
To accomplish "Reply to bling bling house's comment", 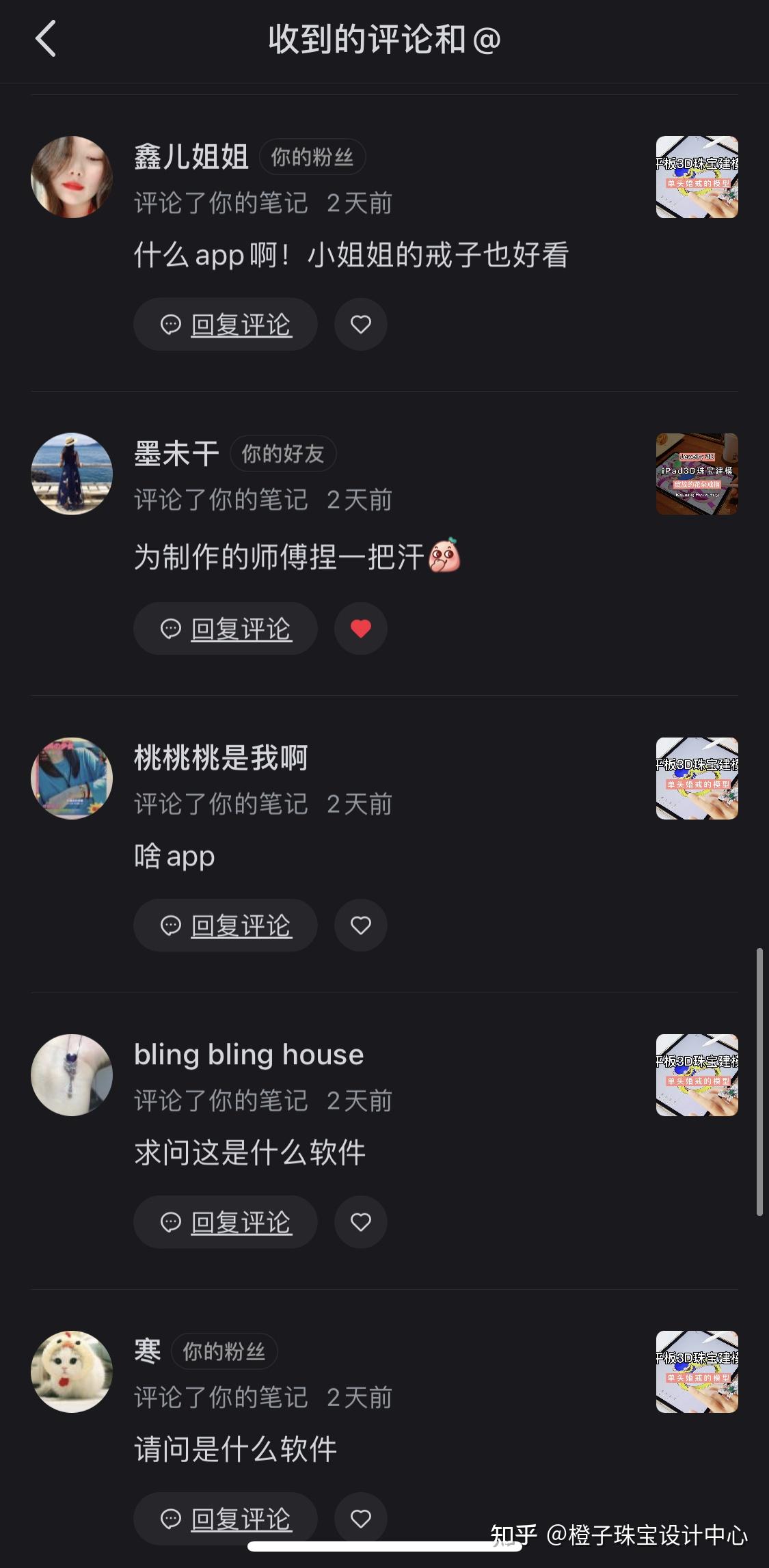I will (x=226, y=1222).
